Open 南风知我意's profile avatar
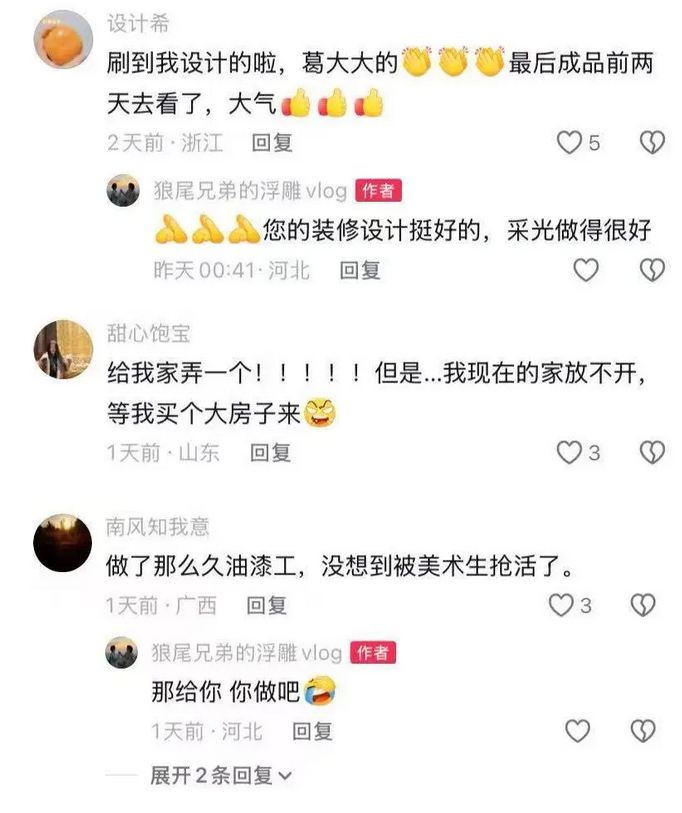Viewport: 682px width, 813px height. click(x=63, y=542)
